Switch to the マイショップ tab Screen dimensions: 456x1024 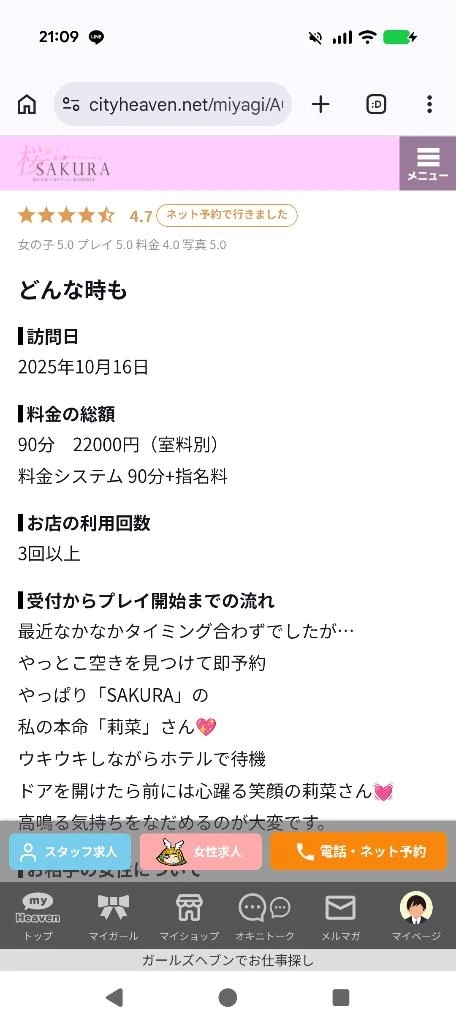(189, 916)
